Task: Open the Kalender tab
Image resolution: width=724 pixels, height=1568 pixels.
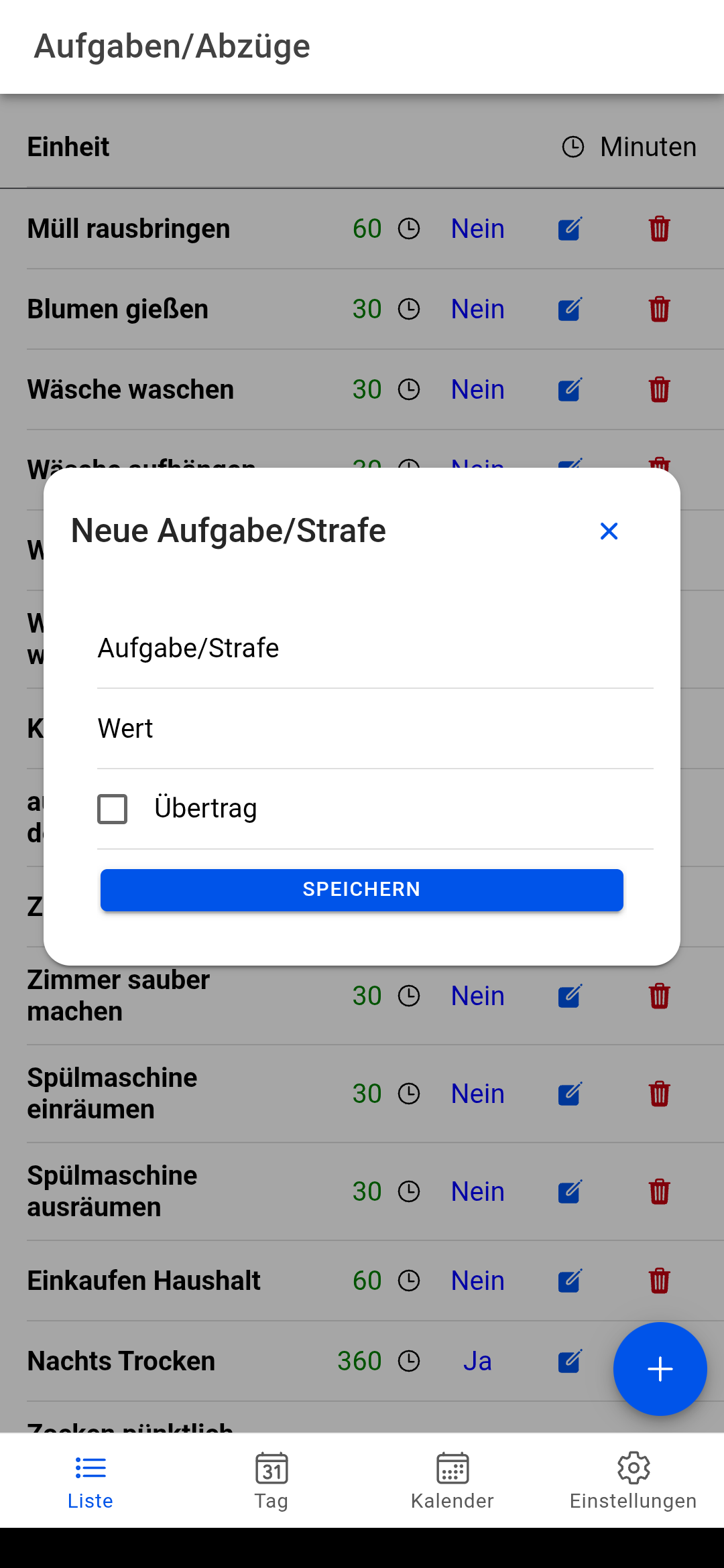Action: click(x=452, y=1481)
